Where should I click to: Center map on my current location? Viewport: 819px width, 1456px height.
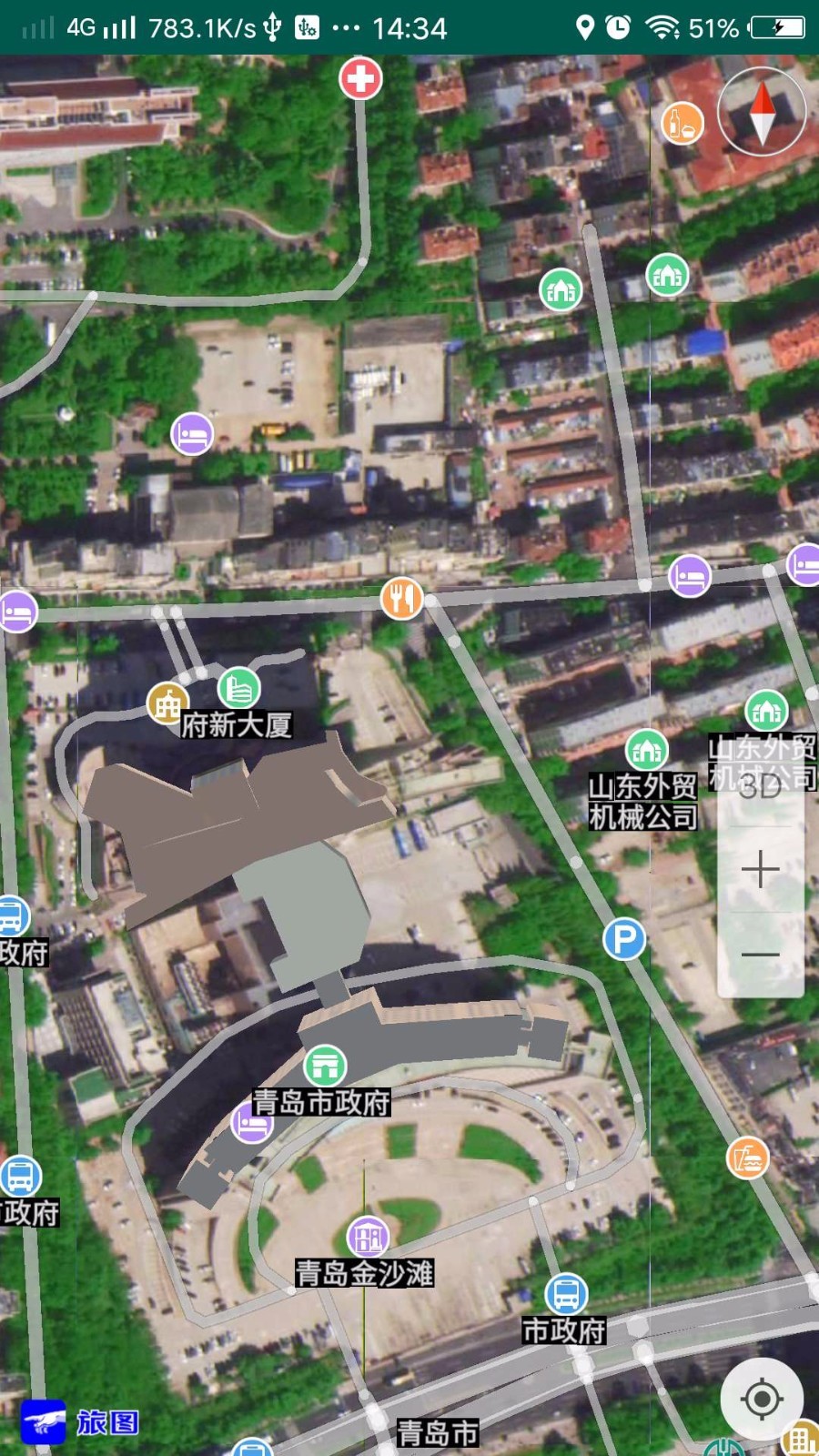(x=762, y=1399)
